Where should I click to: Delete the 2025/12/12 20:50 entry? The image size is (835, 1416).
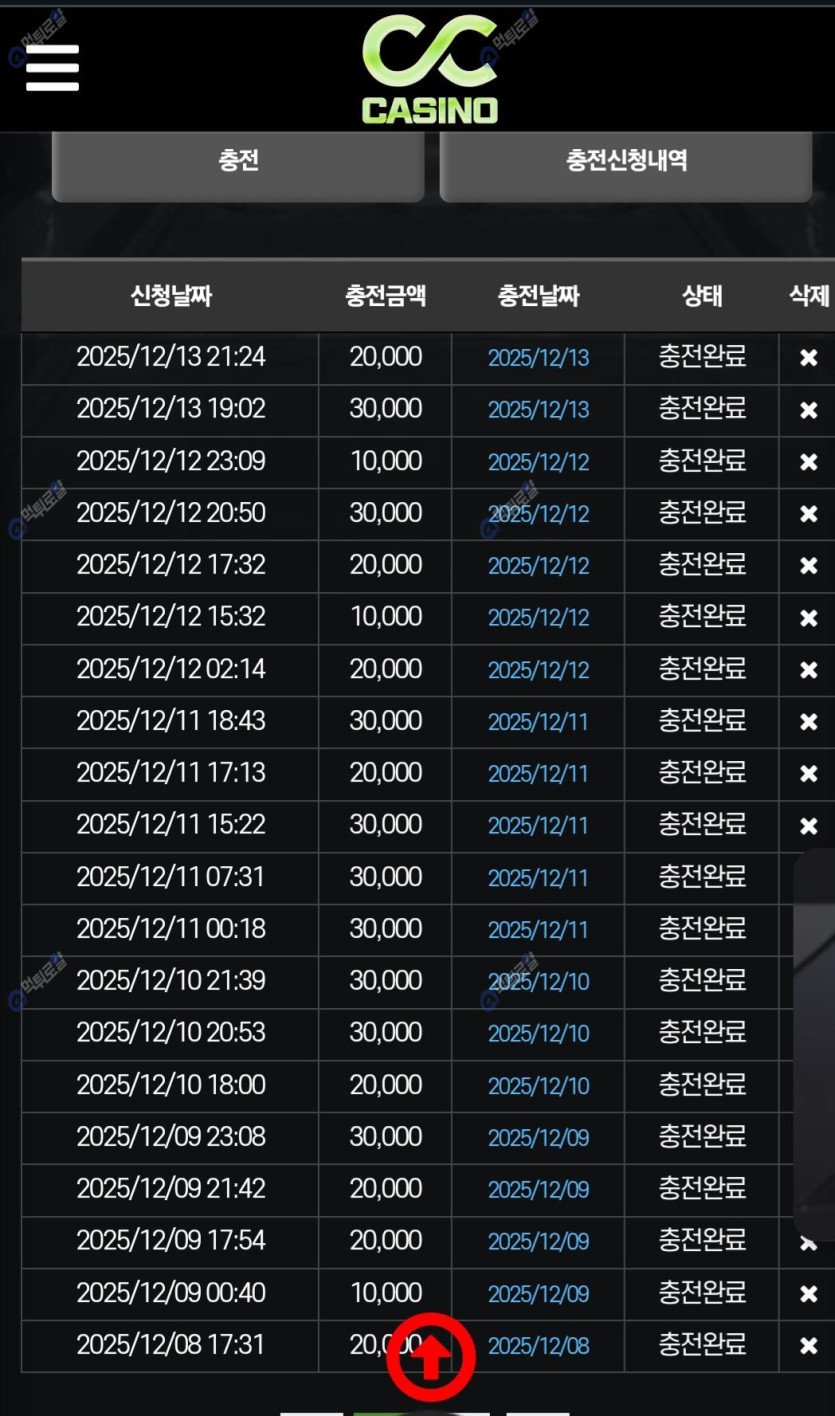[809, 514]
